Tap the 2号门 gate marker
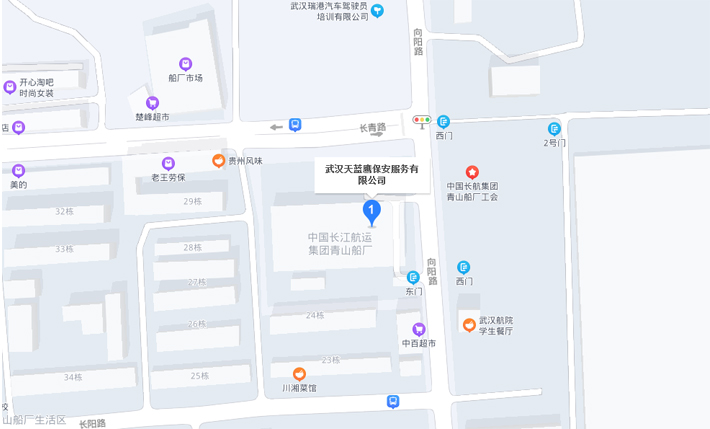 click(554, 128)
